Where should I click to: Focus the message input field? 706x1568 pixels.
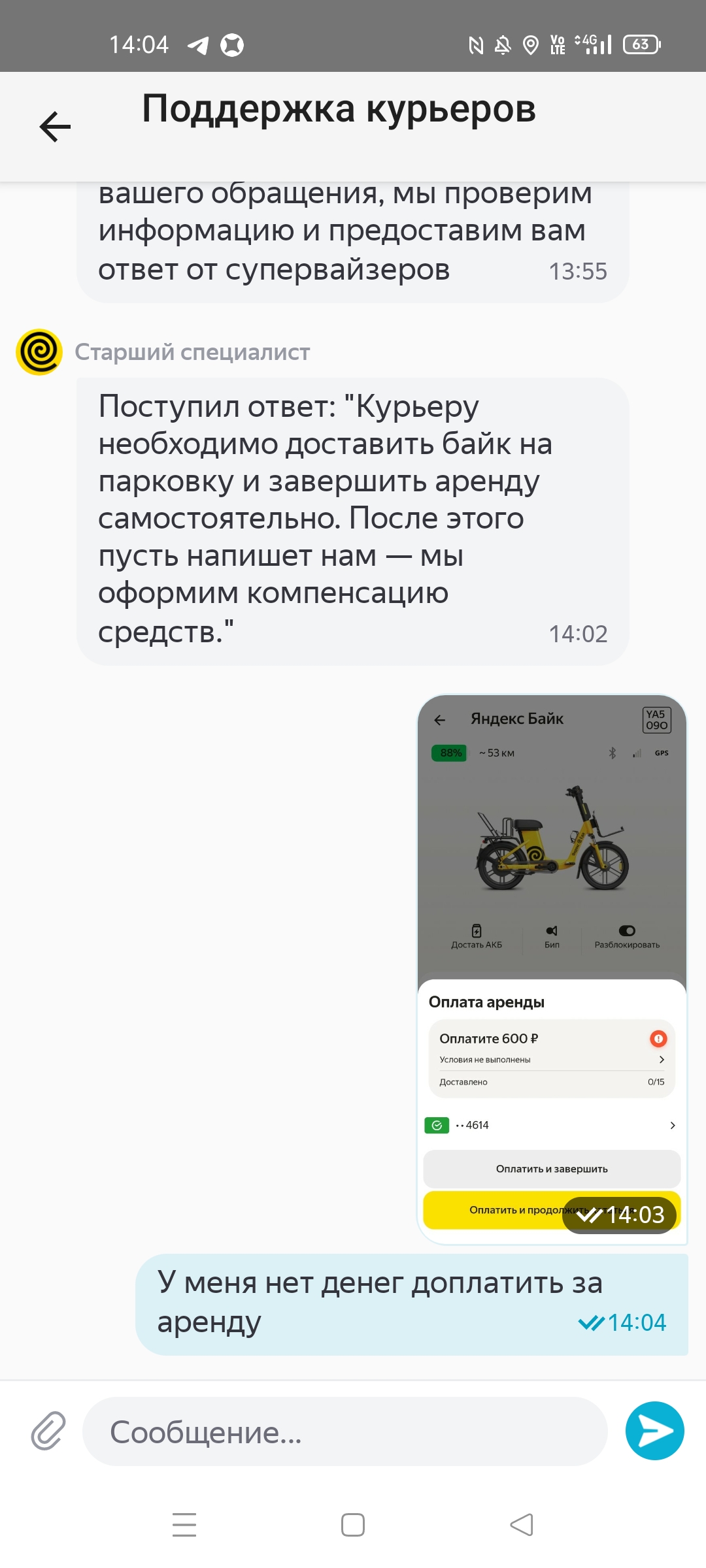click(345, 1432)
